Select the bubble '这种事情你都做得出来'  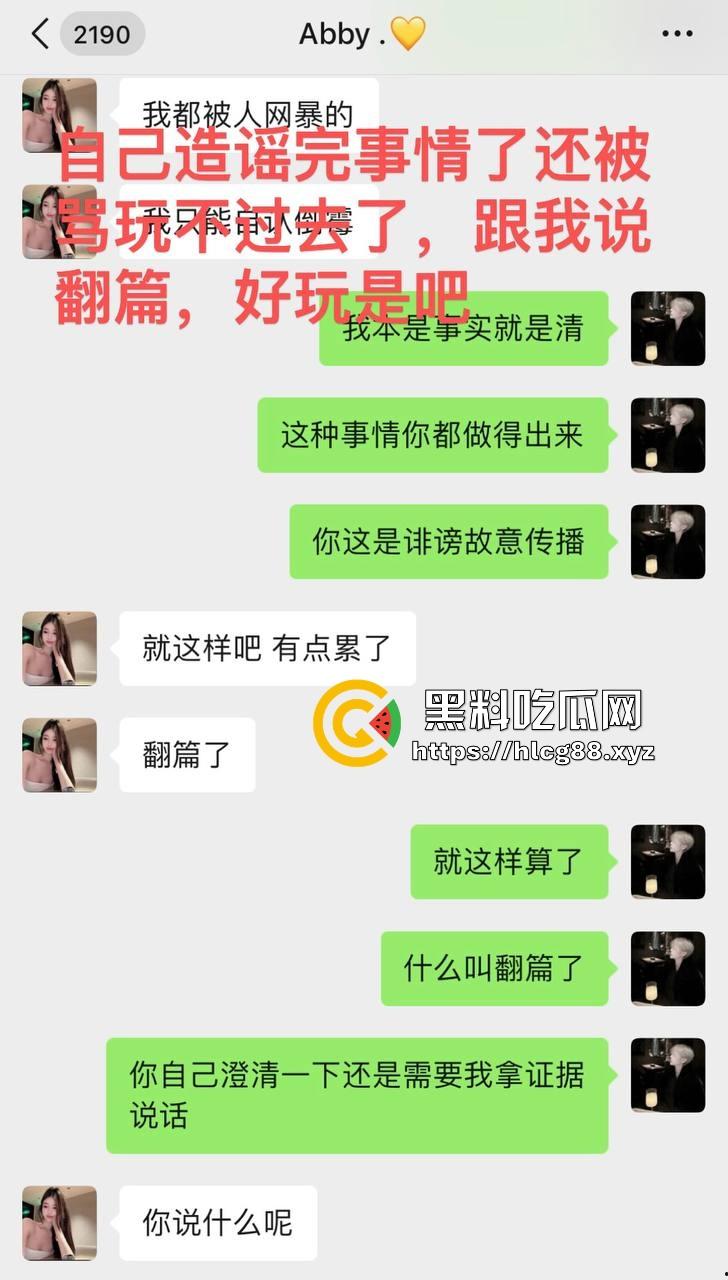(435, 435)
